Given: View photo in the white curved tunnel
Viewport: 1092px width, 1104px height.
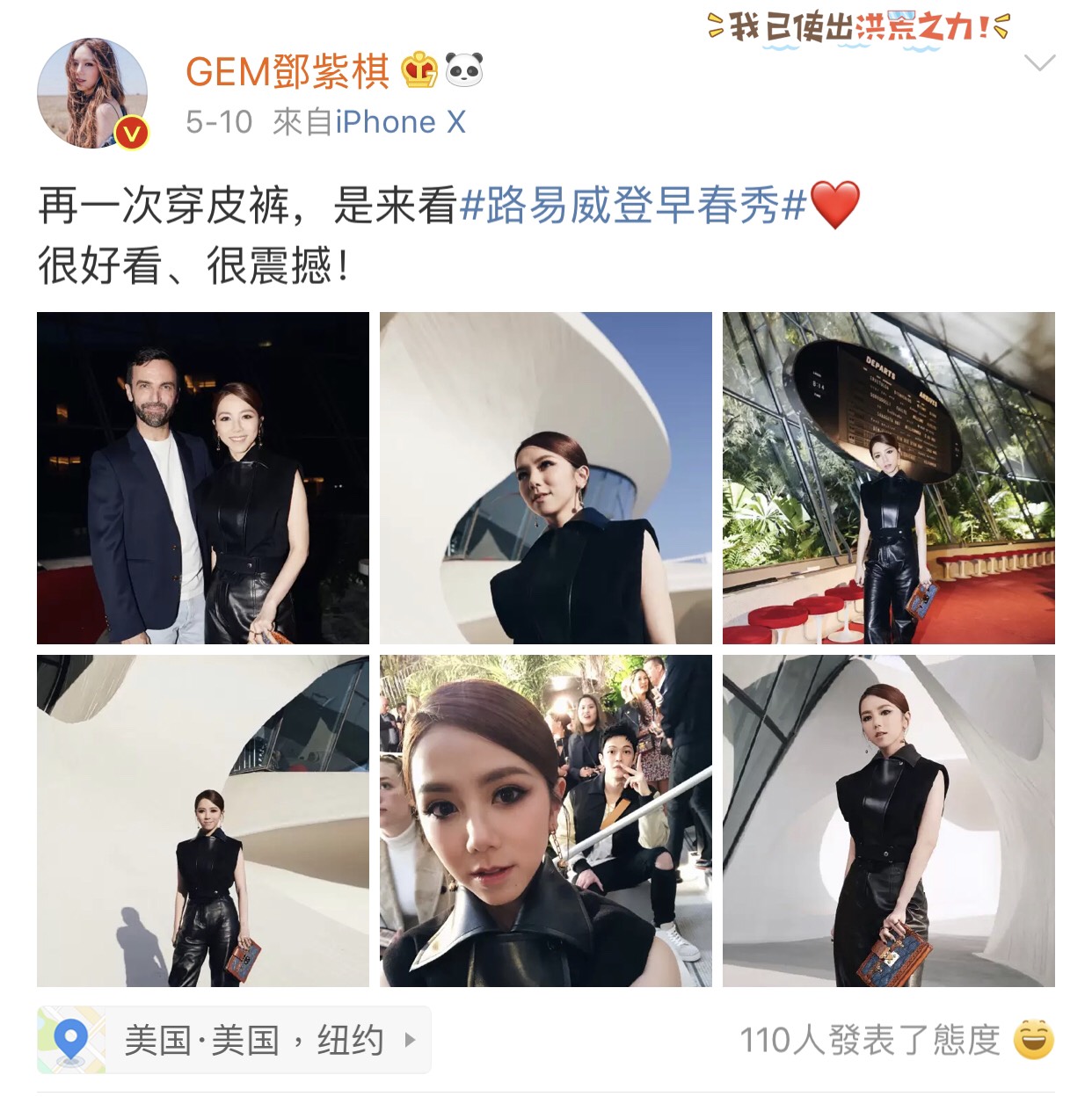Looking at the screenshot, I should pyautogui.click(x=888, y=820).
